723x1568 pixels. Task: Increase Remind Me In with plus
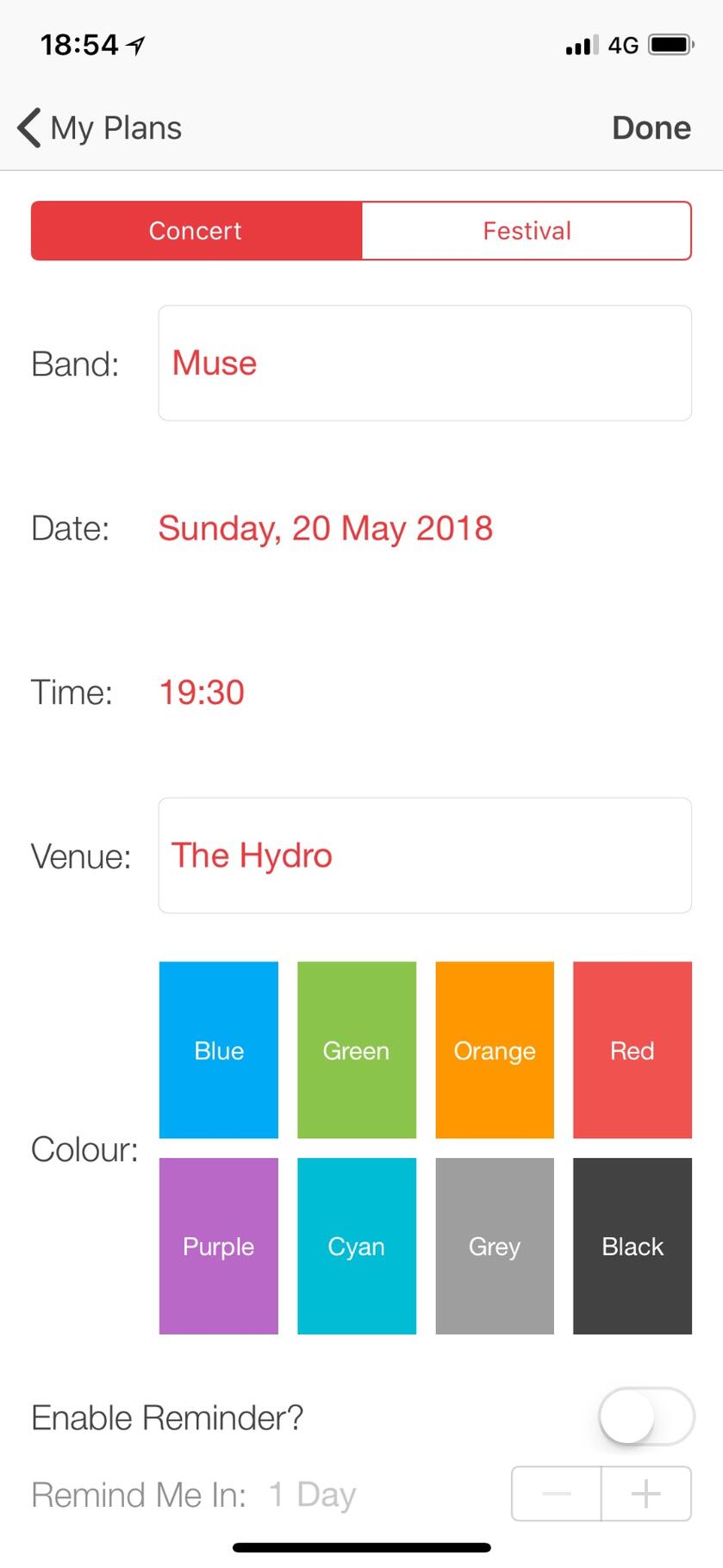pos(646,1494)
